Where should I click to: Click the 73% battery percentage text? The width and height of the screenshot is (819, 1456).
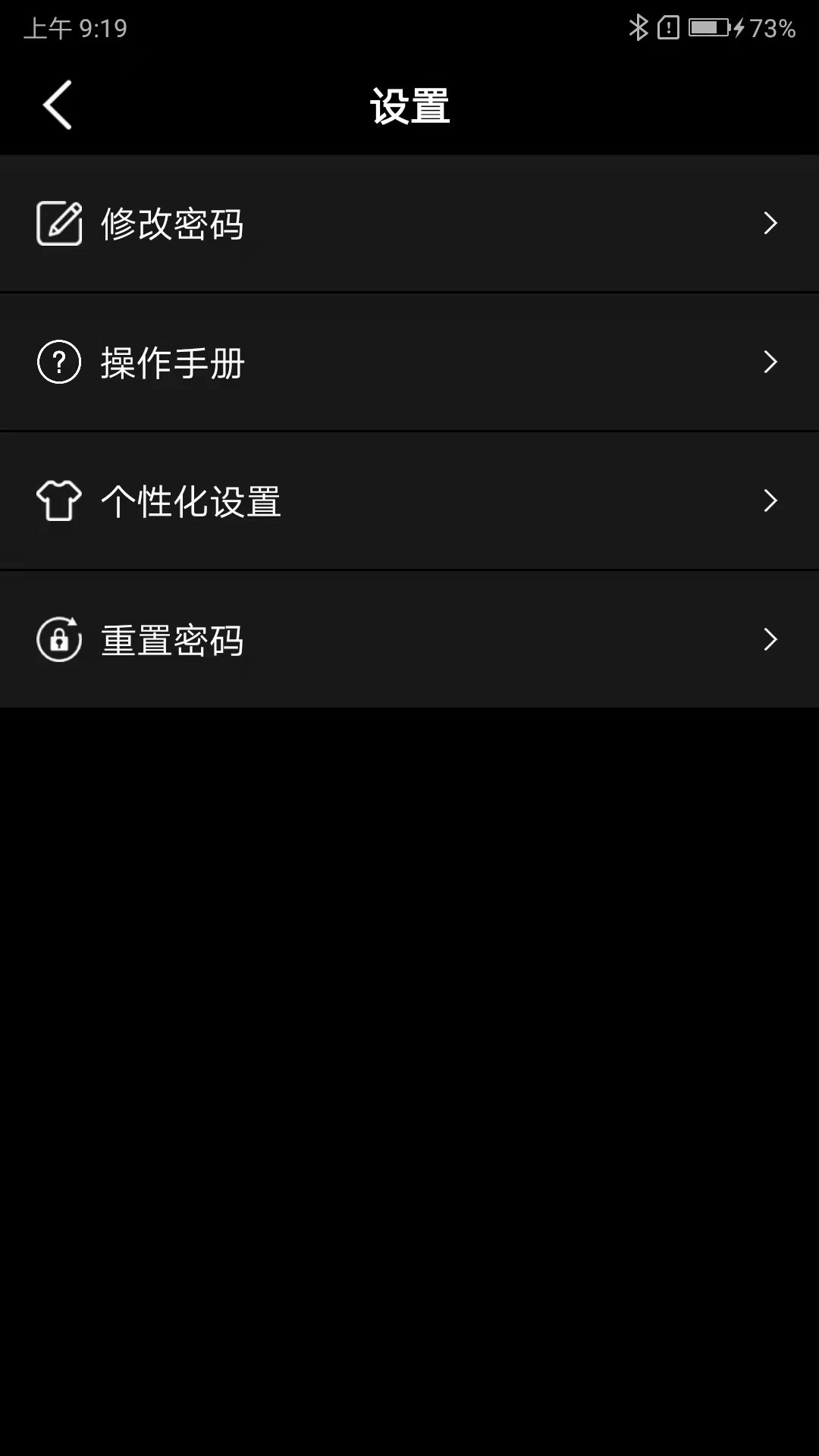[773, 28]
